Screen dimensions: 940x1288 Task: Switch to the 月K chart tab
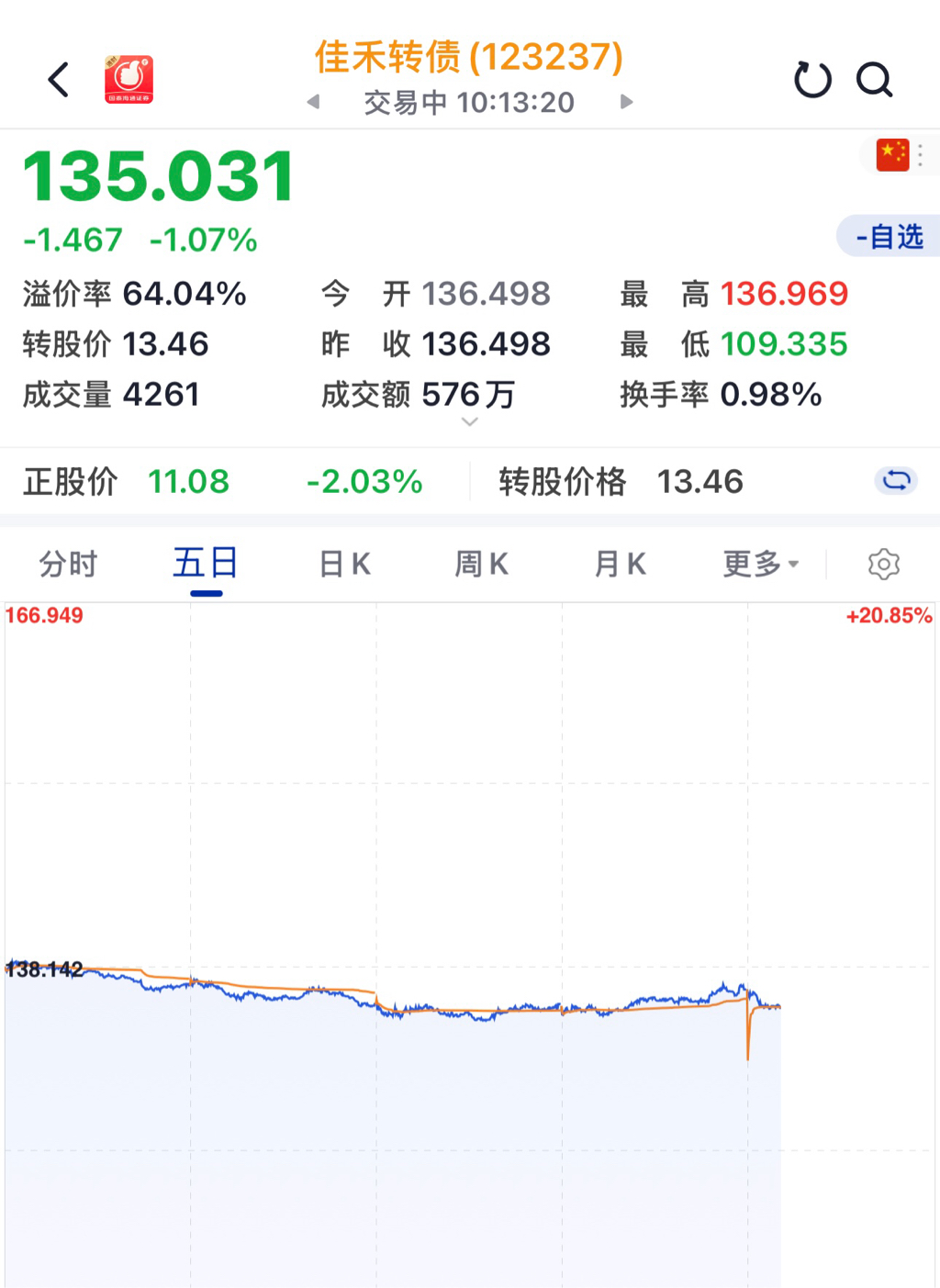621,564
